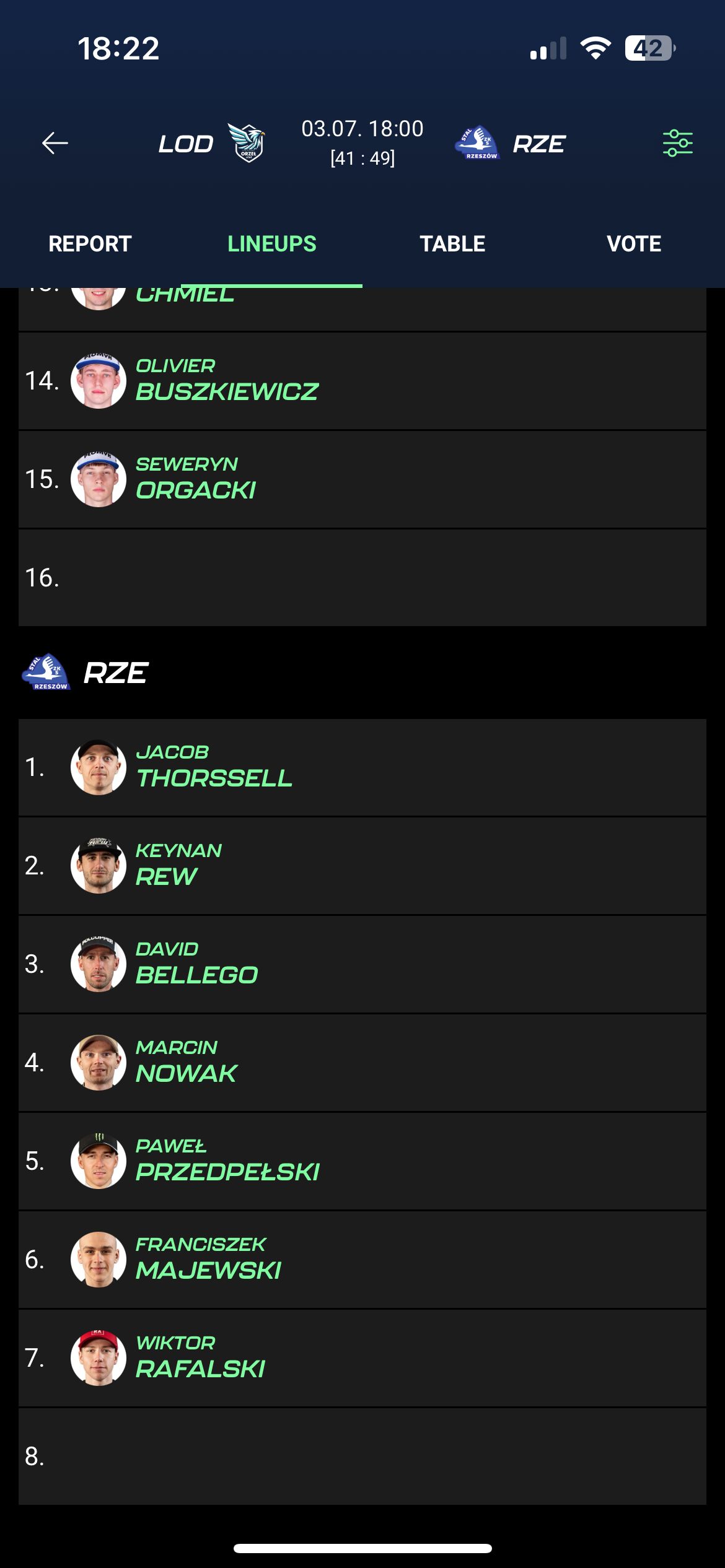Tap Marcin Nowak in the lineup
The image size is (725, 1568).
tap(362, 1063)
